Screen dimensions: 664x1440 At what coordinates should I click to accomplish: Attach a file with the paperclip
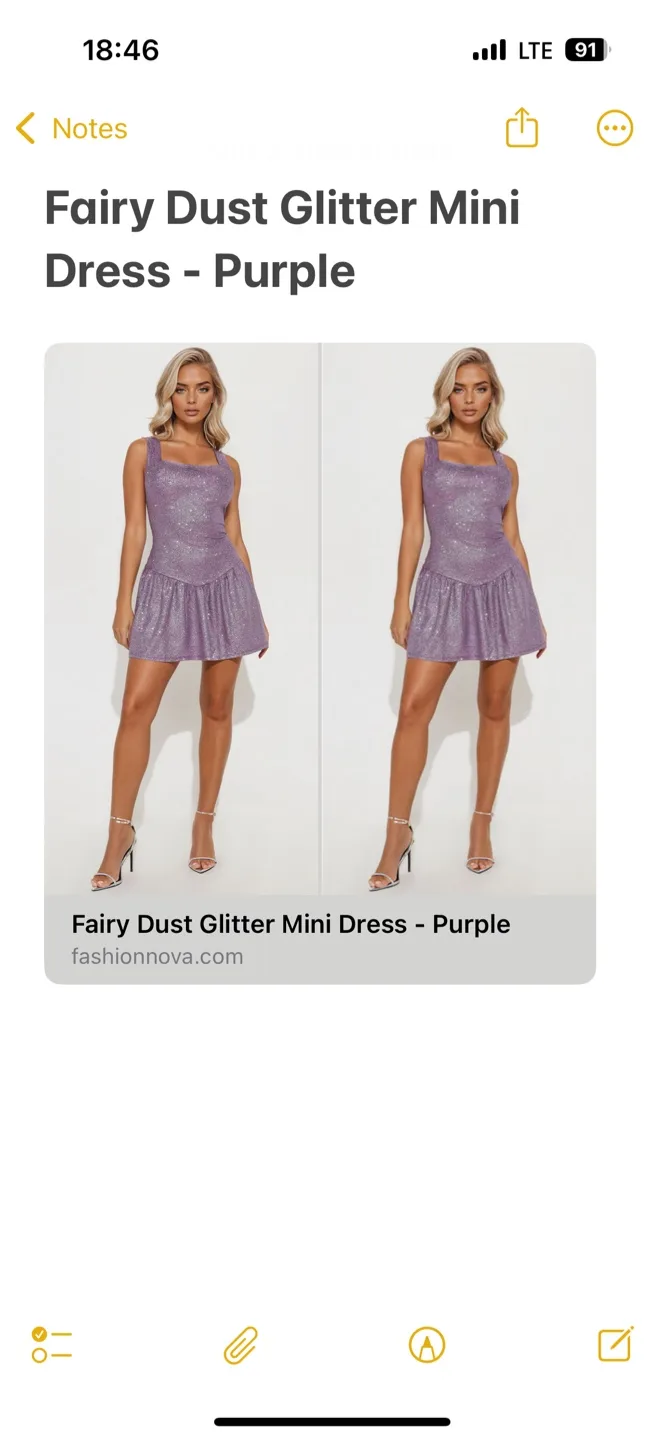tap(240, 1345)
